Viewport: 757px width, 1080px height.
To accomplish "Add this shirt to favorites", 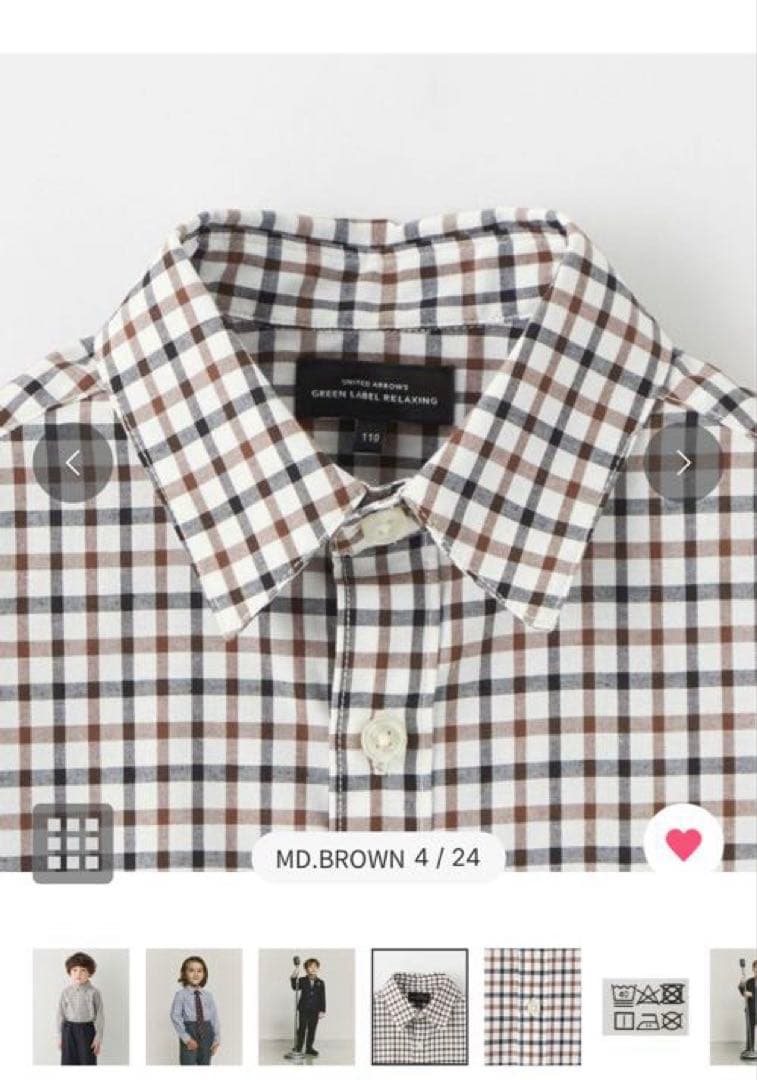I will 683,844.
